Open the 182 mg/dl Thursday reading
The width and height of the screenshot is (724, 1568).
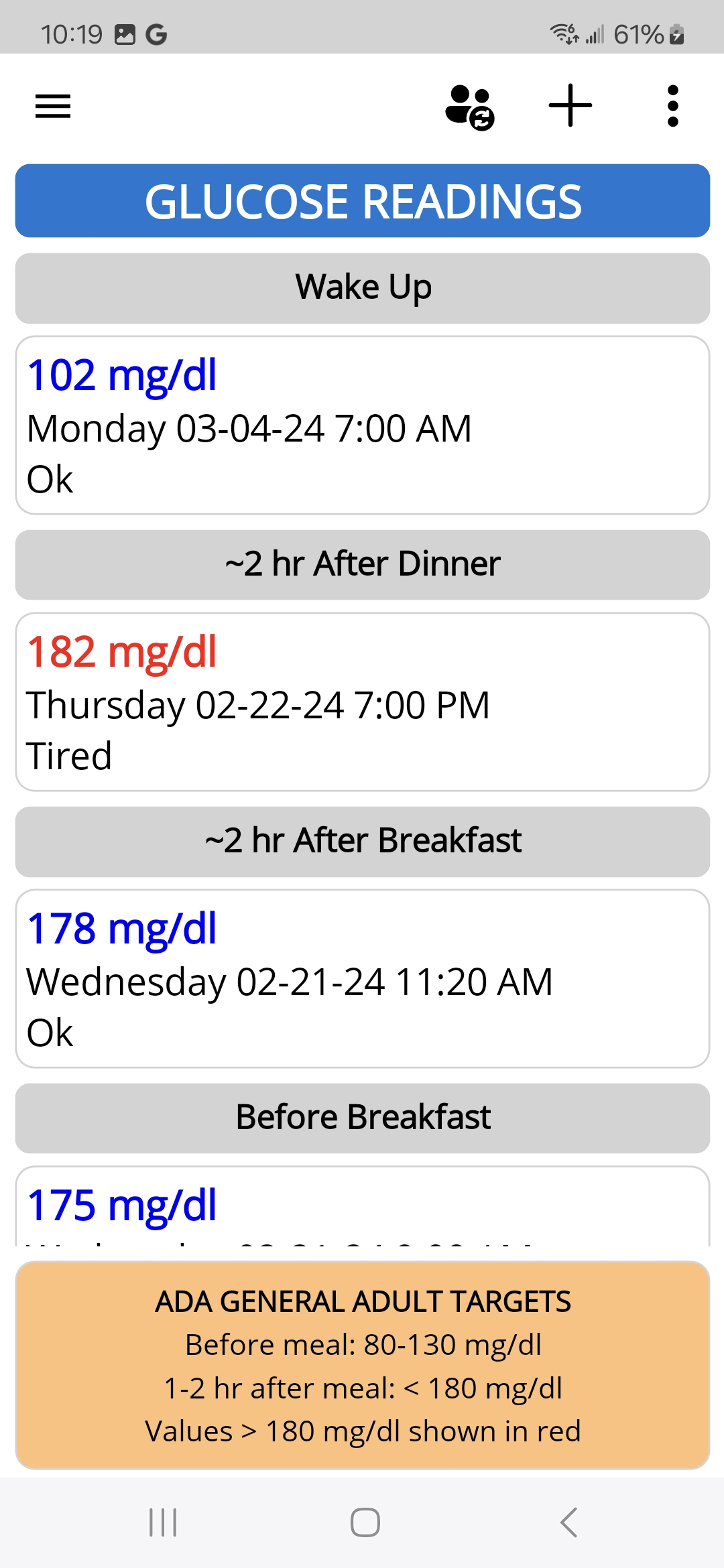362,702
